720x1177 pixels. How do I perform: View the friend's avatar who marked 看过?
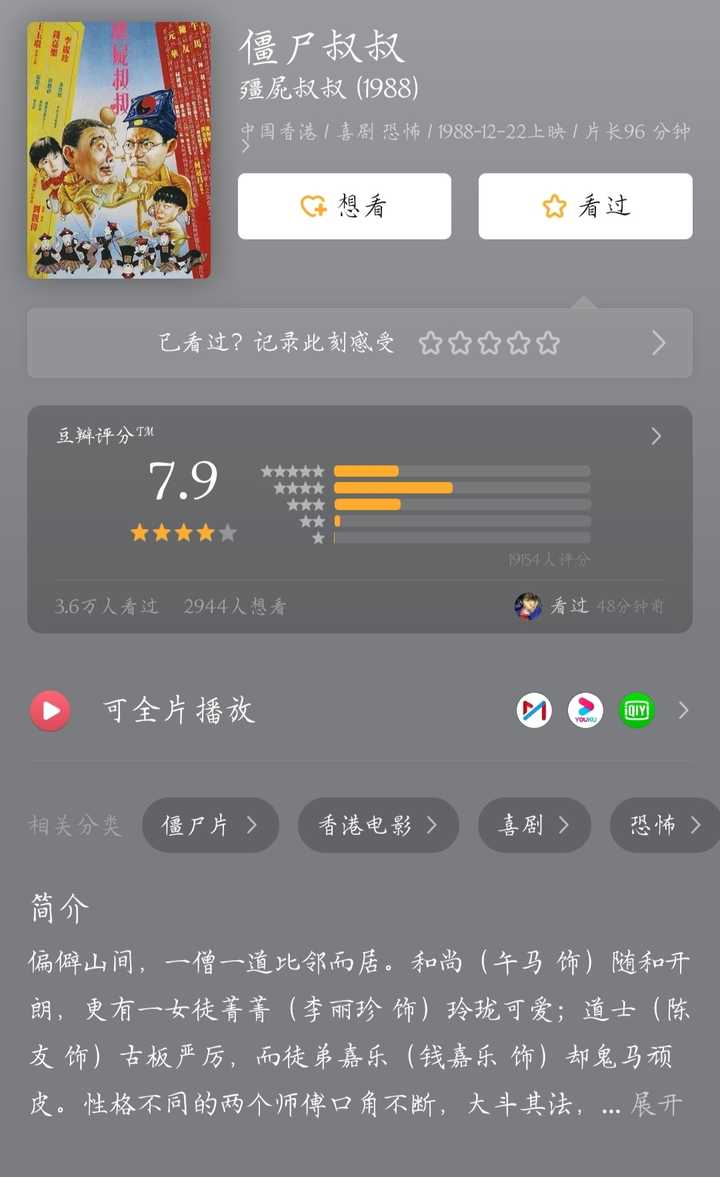click(x=528, y=606)
